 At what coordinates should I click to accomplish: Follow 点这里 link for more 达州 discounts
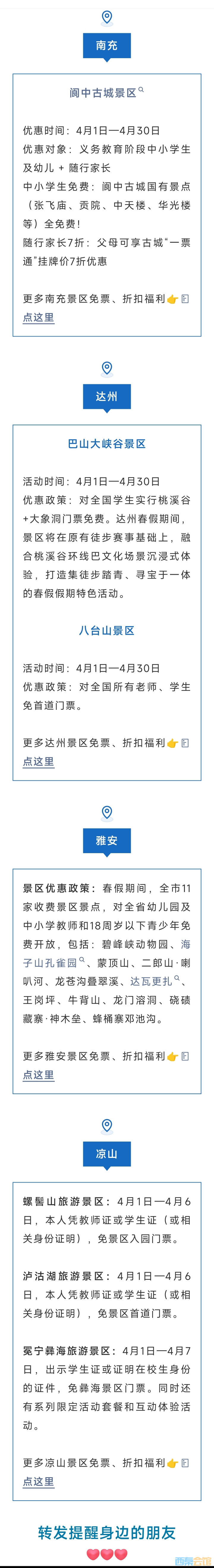[38, 761]
